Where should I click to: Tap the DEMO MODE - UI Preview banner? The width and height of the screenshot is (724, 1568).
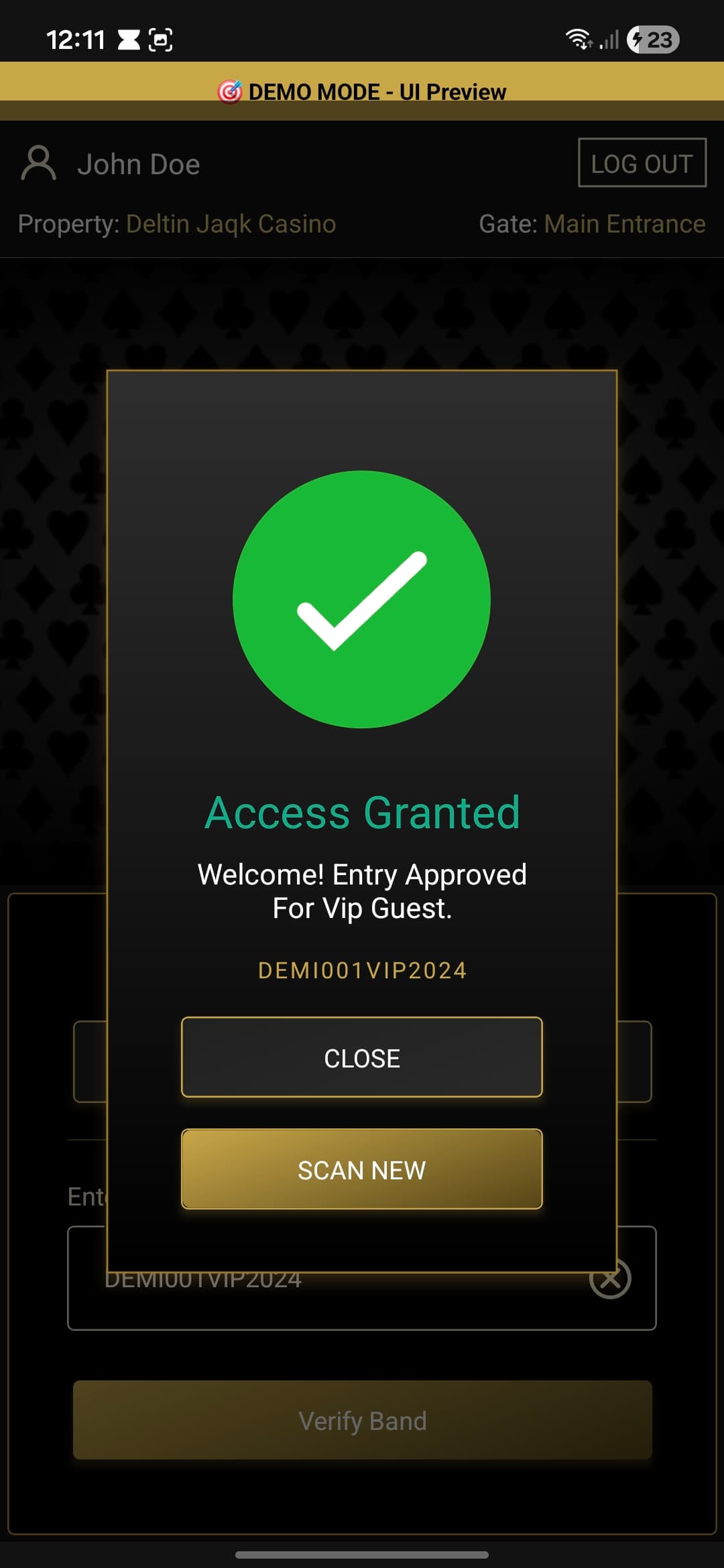click(362, 91)
